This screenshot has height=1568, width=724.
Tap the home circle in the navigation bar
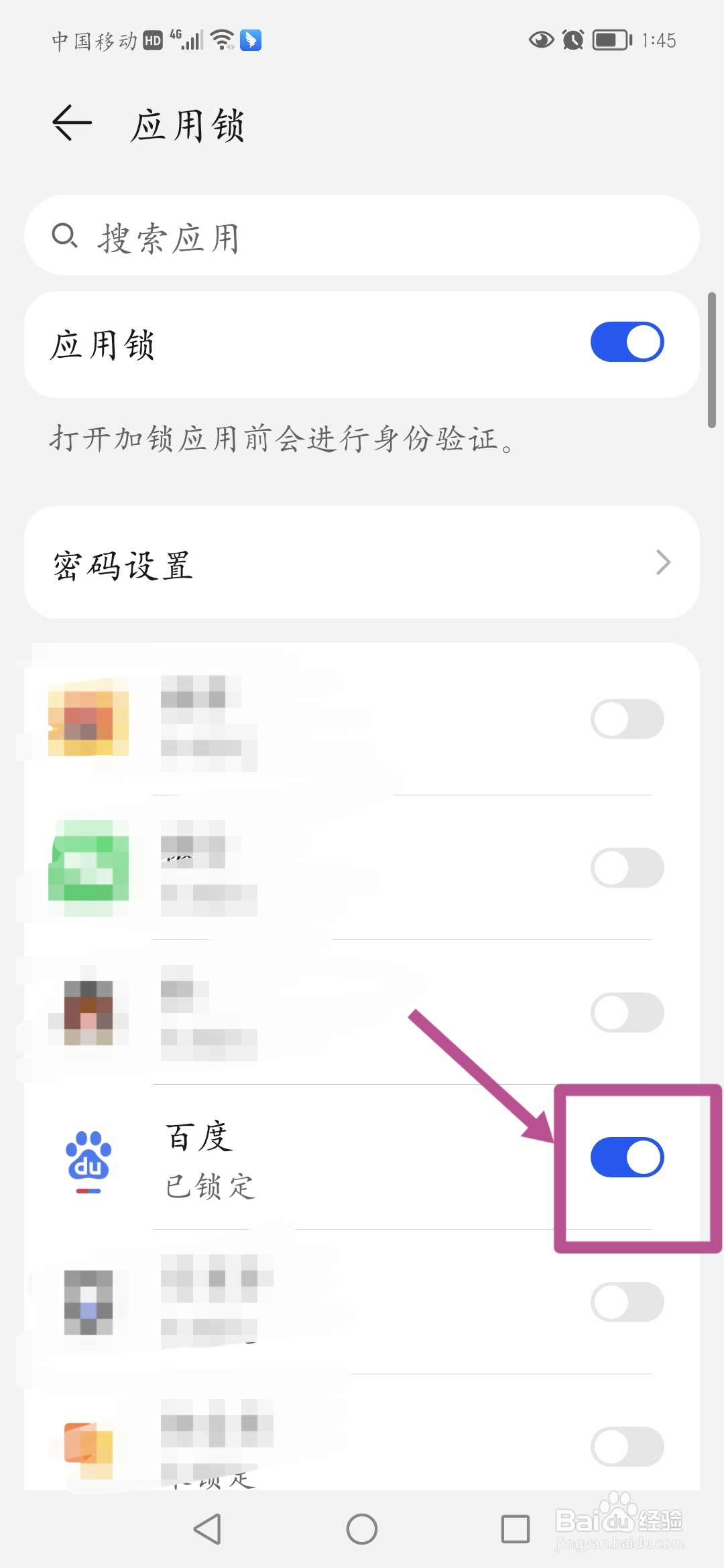click(x=362, y=1530)
